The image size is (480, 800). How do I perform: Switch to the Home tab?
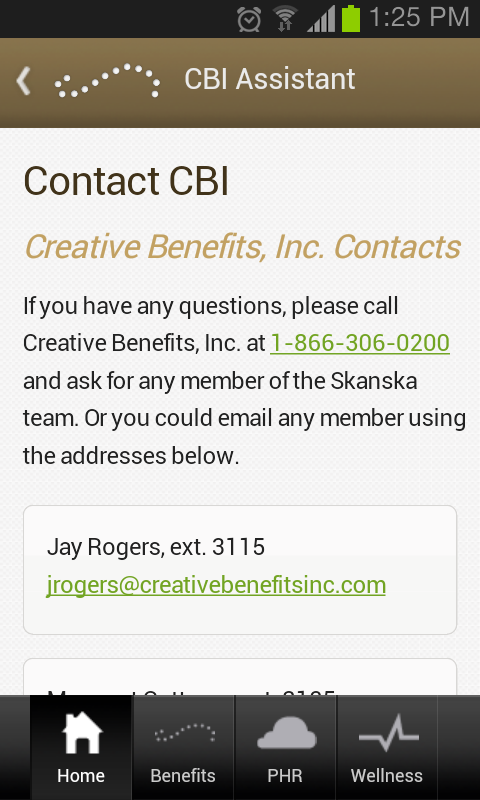coord(81,747)
